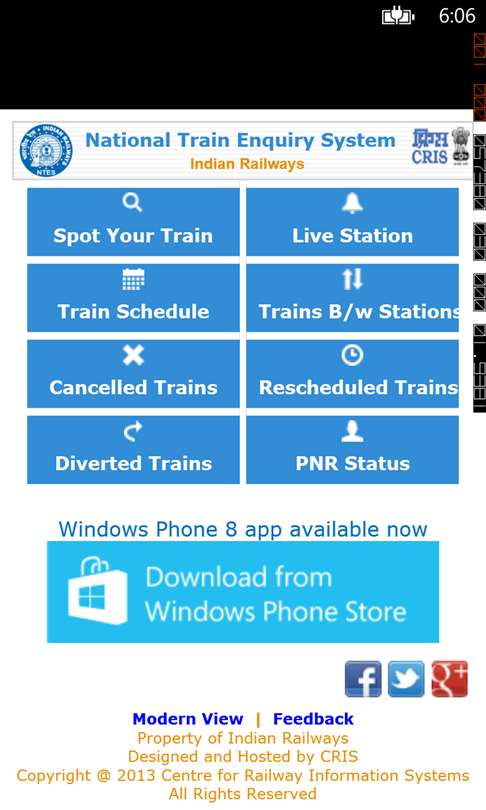Open the Twitter icon

(406, 679)
